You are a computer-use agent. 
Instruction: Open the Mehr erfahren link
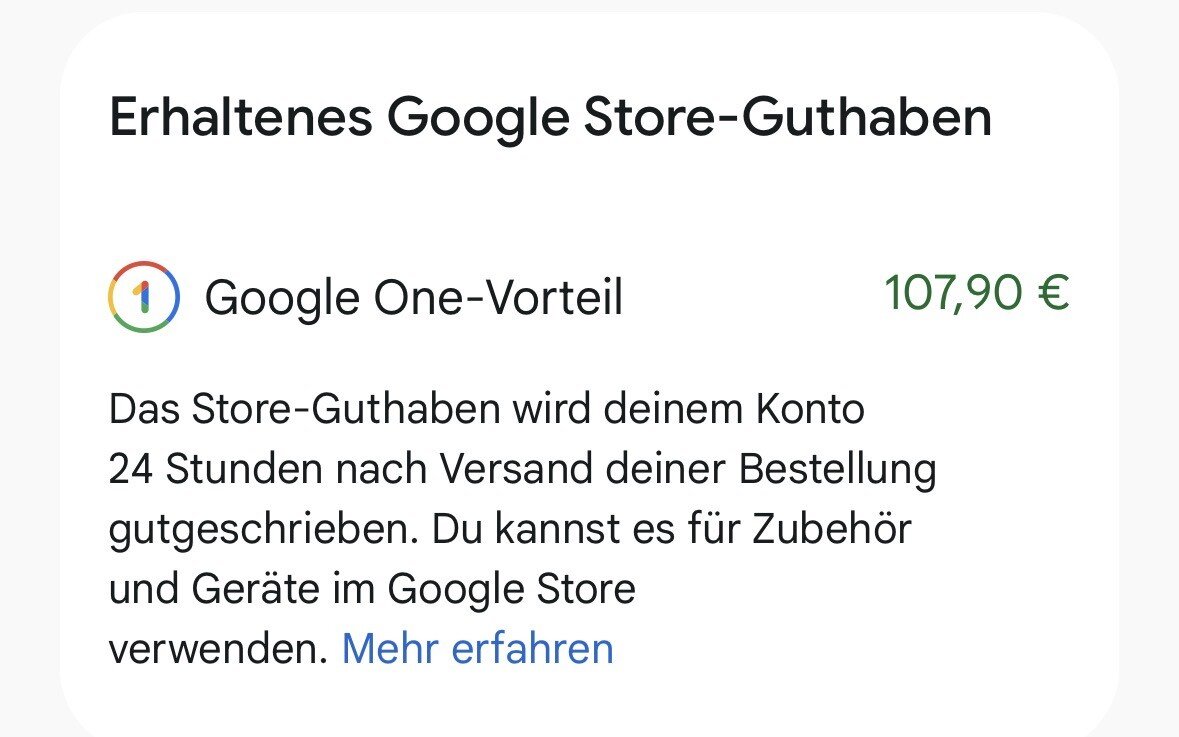pos(477,649)
